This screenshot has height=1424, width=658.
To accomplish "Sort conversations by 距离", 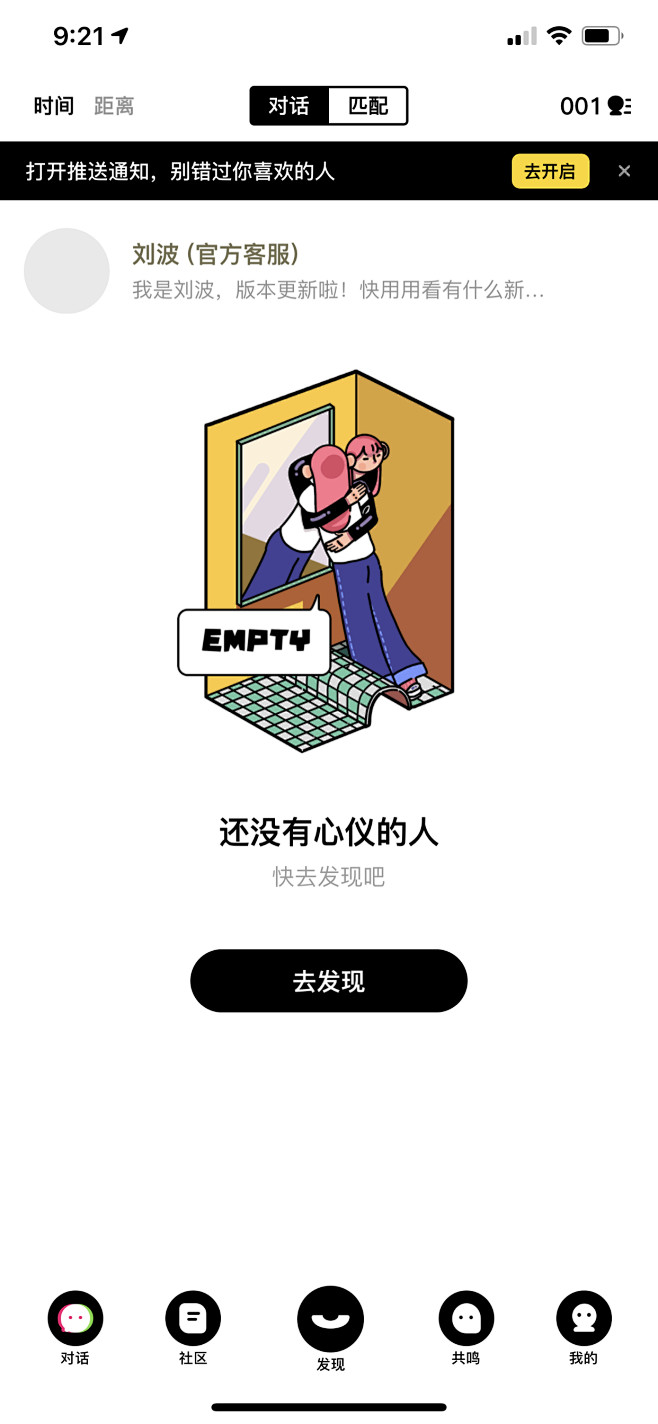I will click(x=114, y=106).
